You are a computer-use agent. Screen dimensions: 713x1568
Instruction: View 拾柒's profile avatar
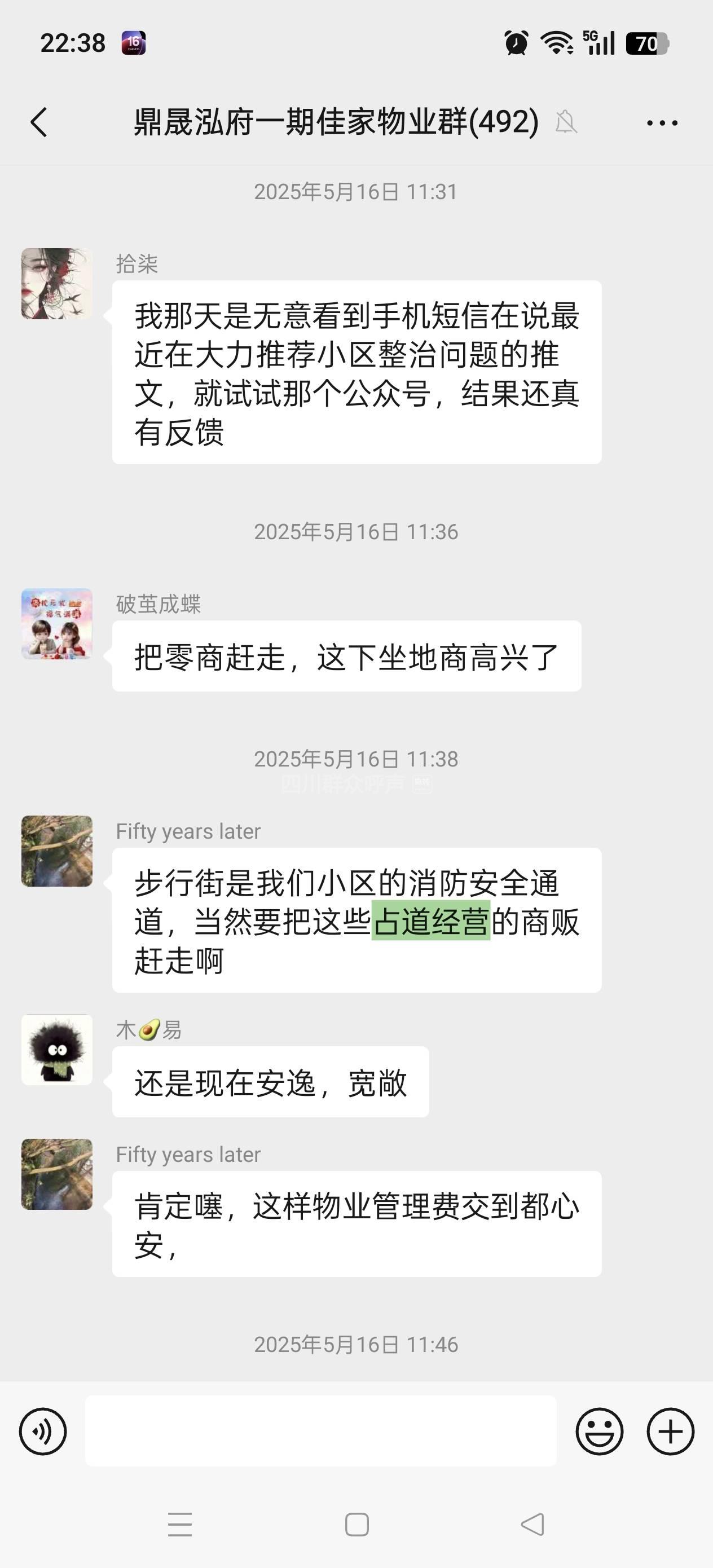coord(56,284)
